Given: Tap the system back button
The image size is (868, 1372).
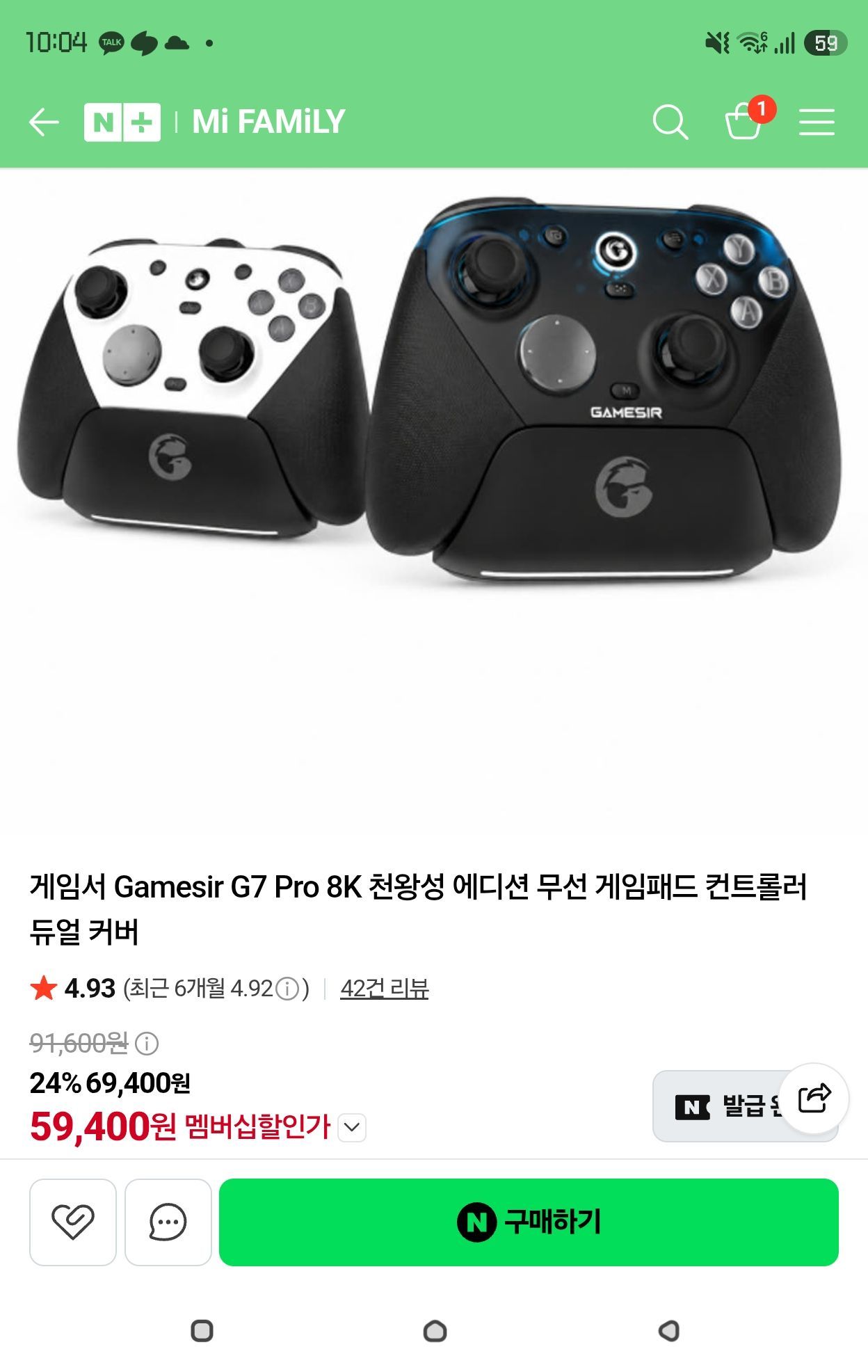Looking at the screenshot, I should 668,1331.
